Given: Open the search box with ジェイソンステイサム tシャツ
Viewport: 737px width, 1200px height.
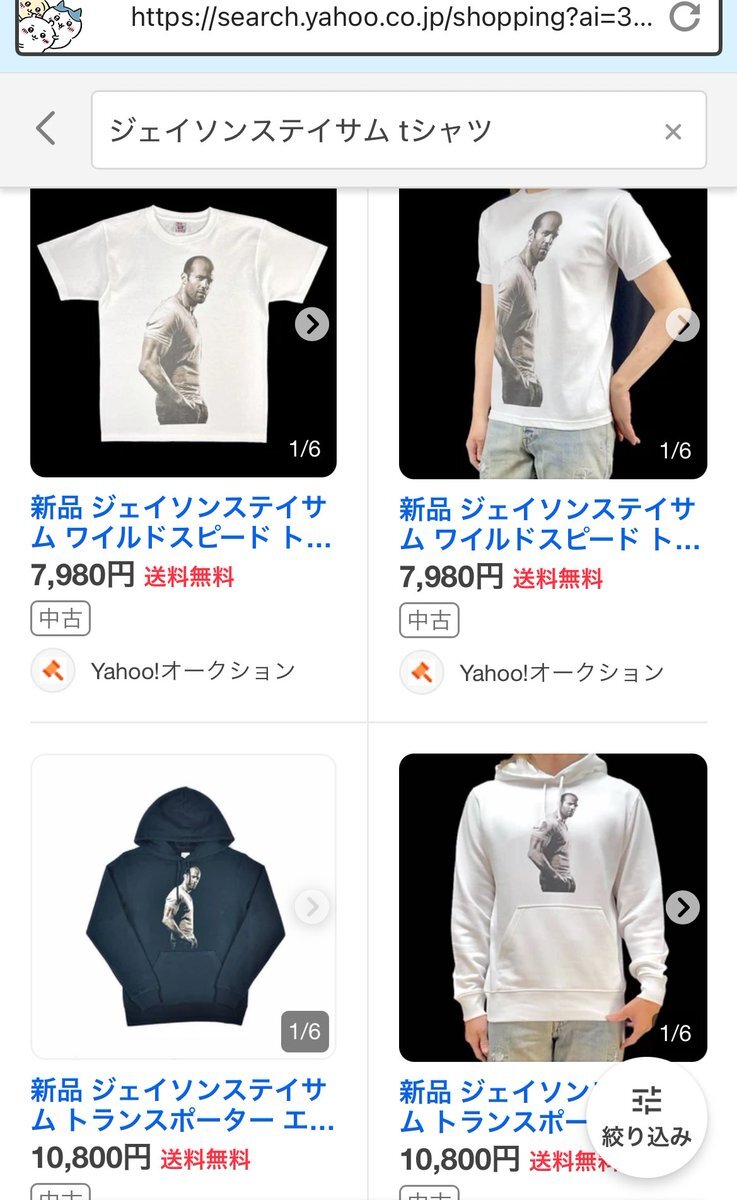Looking at the screenshot, I should (x=370, y=130).
